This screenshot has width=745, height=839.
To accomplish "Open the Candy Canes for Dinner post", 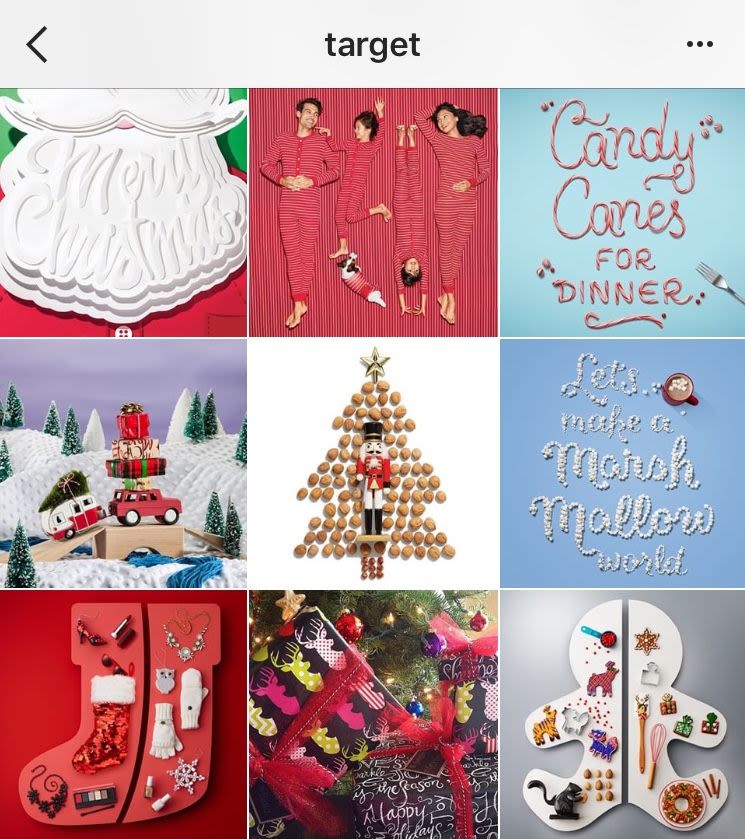I will click(x=622, y=212).
